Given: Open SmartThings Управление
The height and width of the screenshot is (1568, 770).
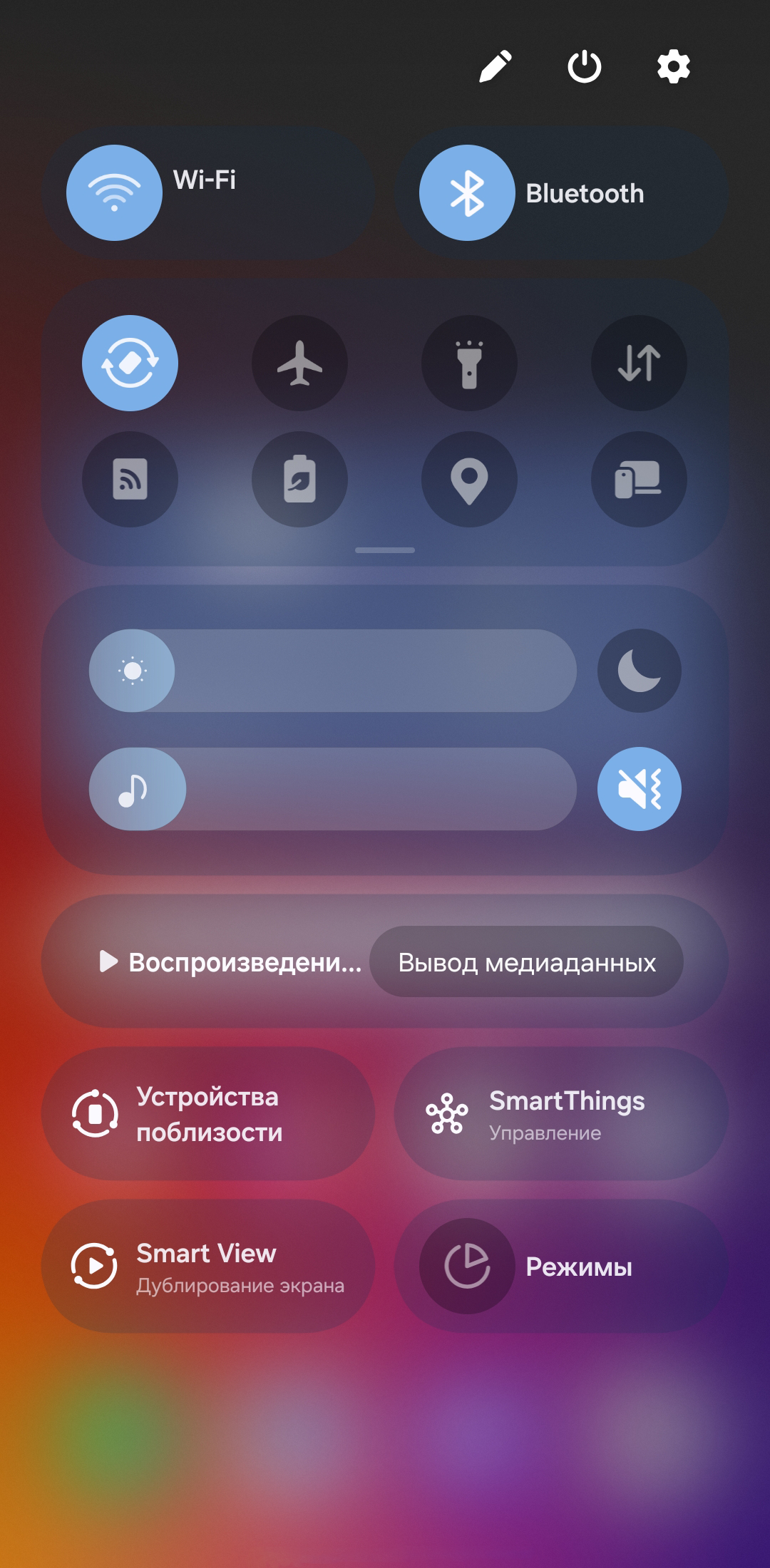Looking at the screenshot, I should pyautogui.click(x=560, y=1114).
